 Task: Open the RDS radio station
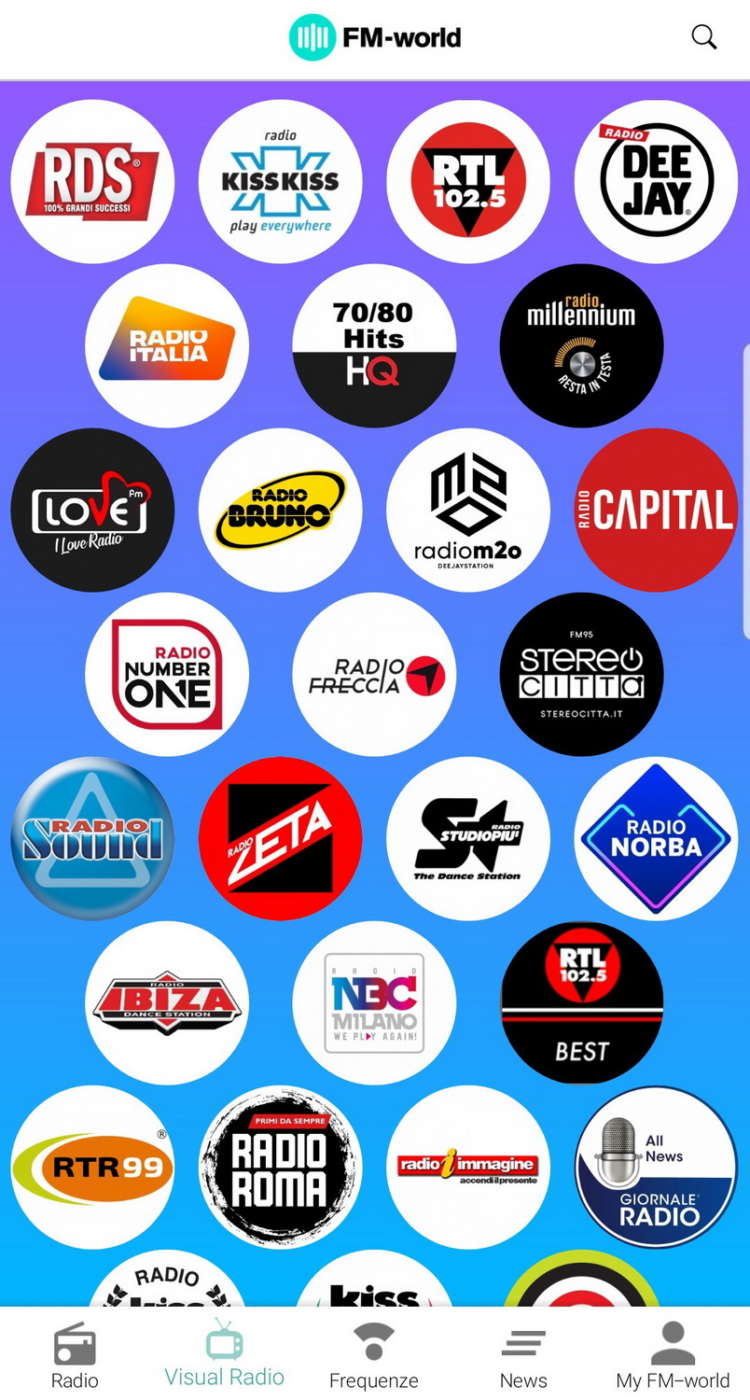[x=92, y=181]
